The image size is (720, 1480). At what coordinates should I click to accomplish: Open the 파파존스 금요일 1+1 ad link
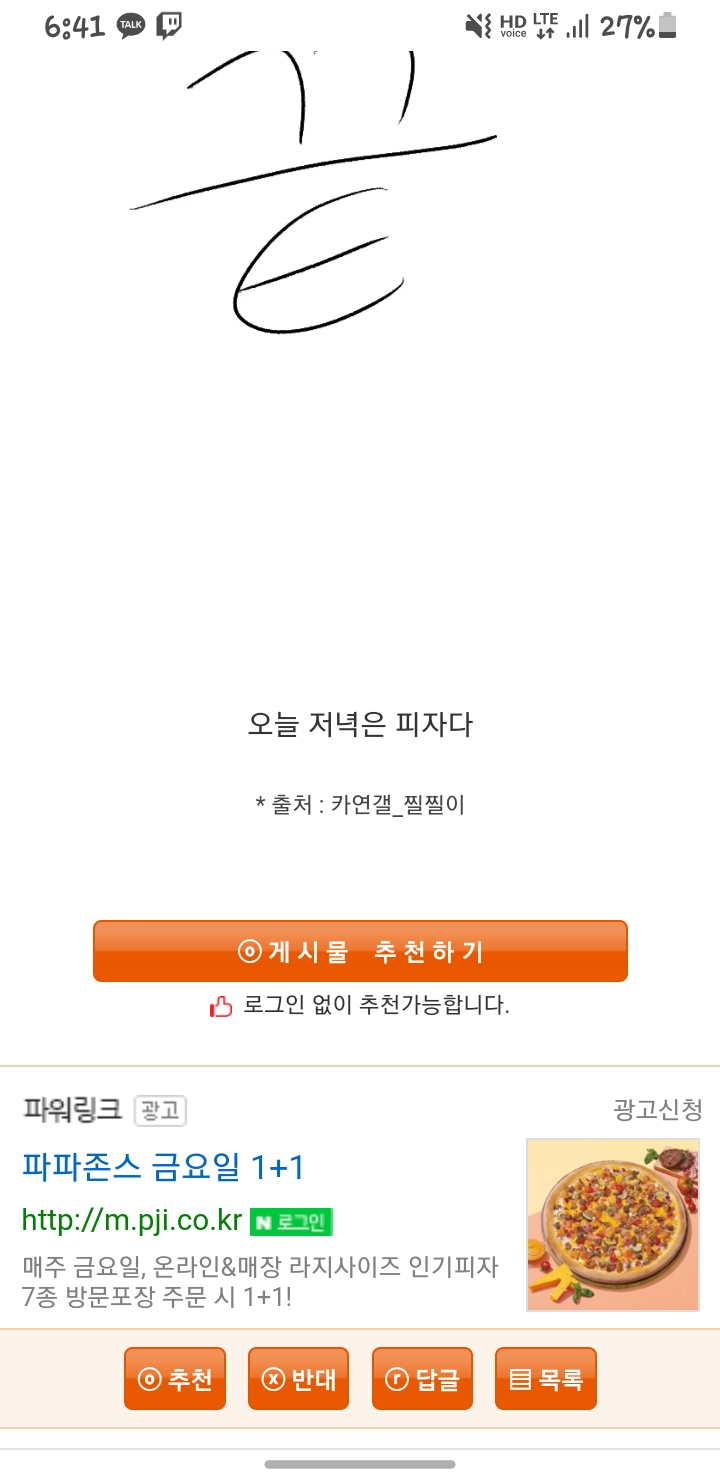click(x=163, y=1166)
